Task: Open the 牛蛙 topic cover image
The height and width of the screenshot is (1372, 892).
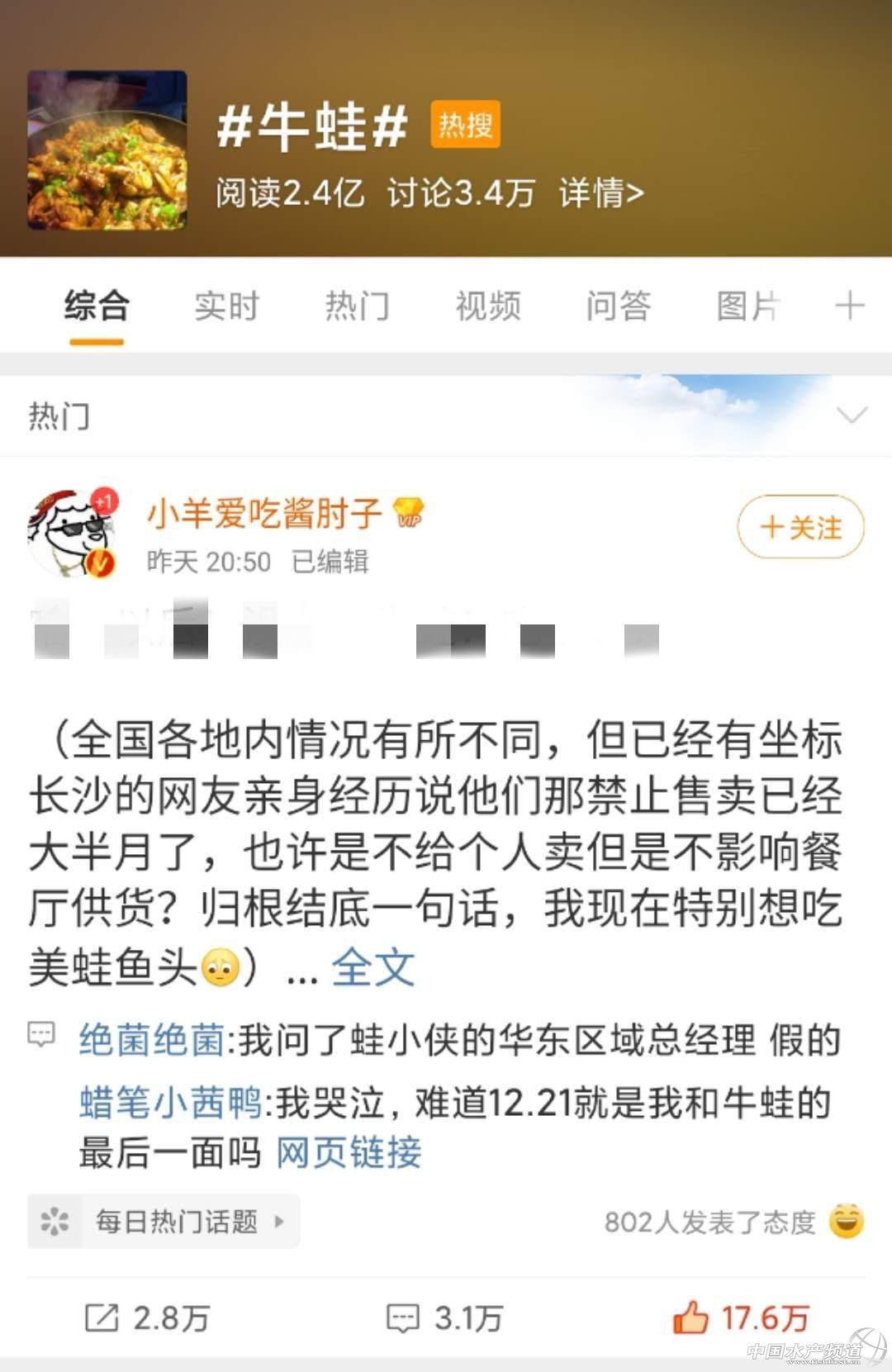Action: pyautogui.click(x=107, y=150)
